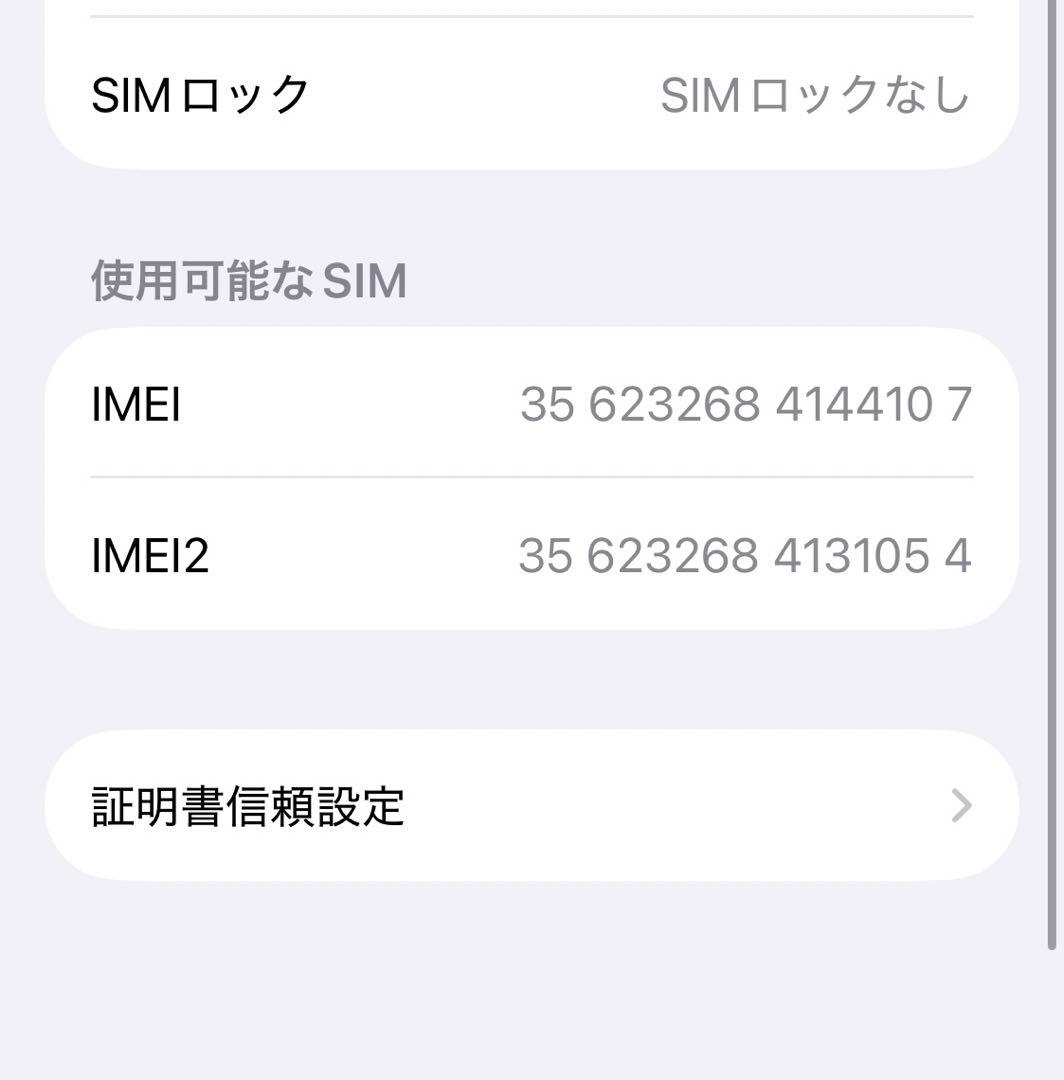Tap the card containing SIMロック info
The height and width of the screenshot is (1080, 1064).
(x=530, y=95)
